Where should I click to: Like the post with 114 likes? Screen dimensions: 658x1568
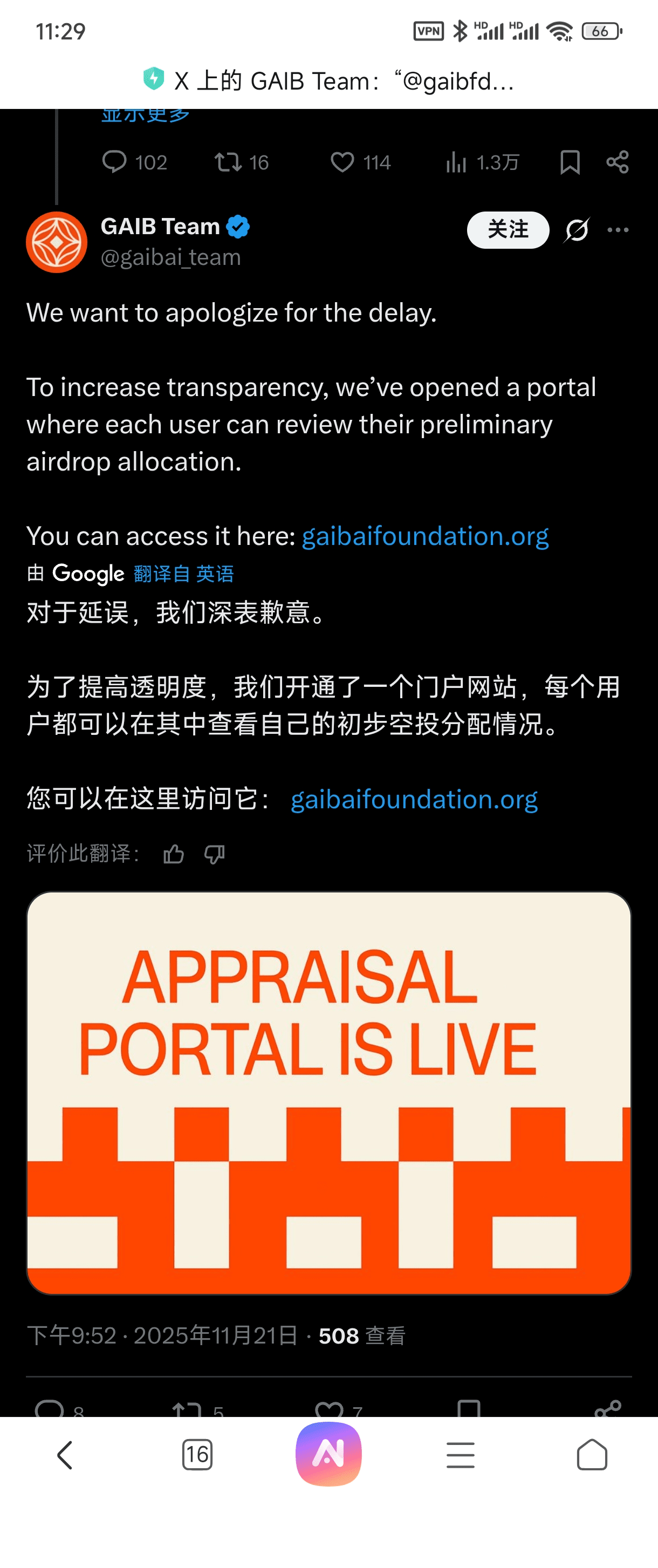click(x=342, y=162)
